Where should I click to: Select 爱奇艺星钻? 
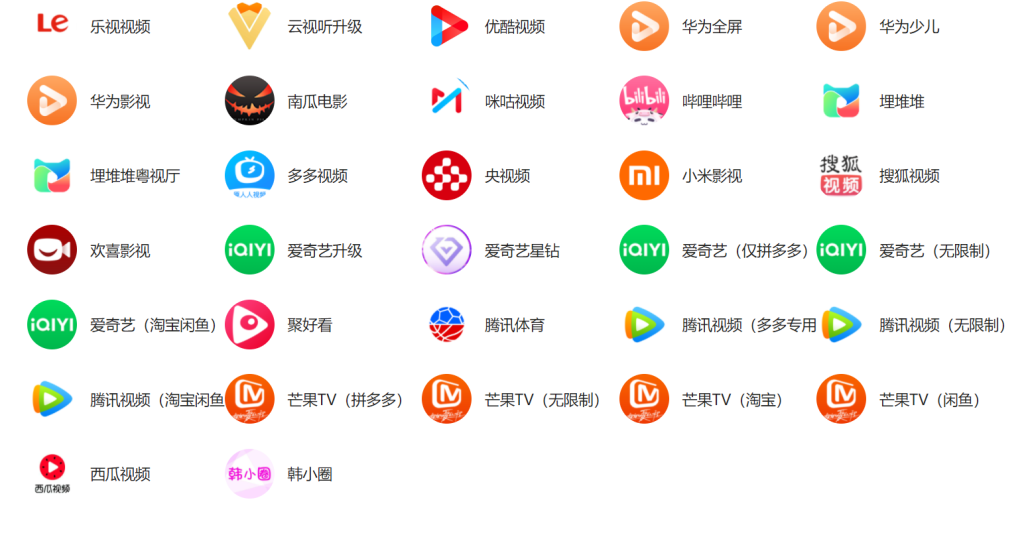point(522,251)
